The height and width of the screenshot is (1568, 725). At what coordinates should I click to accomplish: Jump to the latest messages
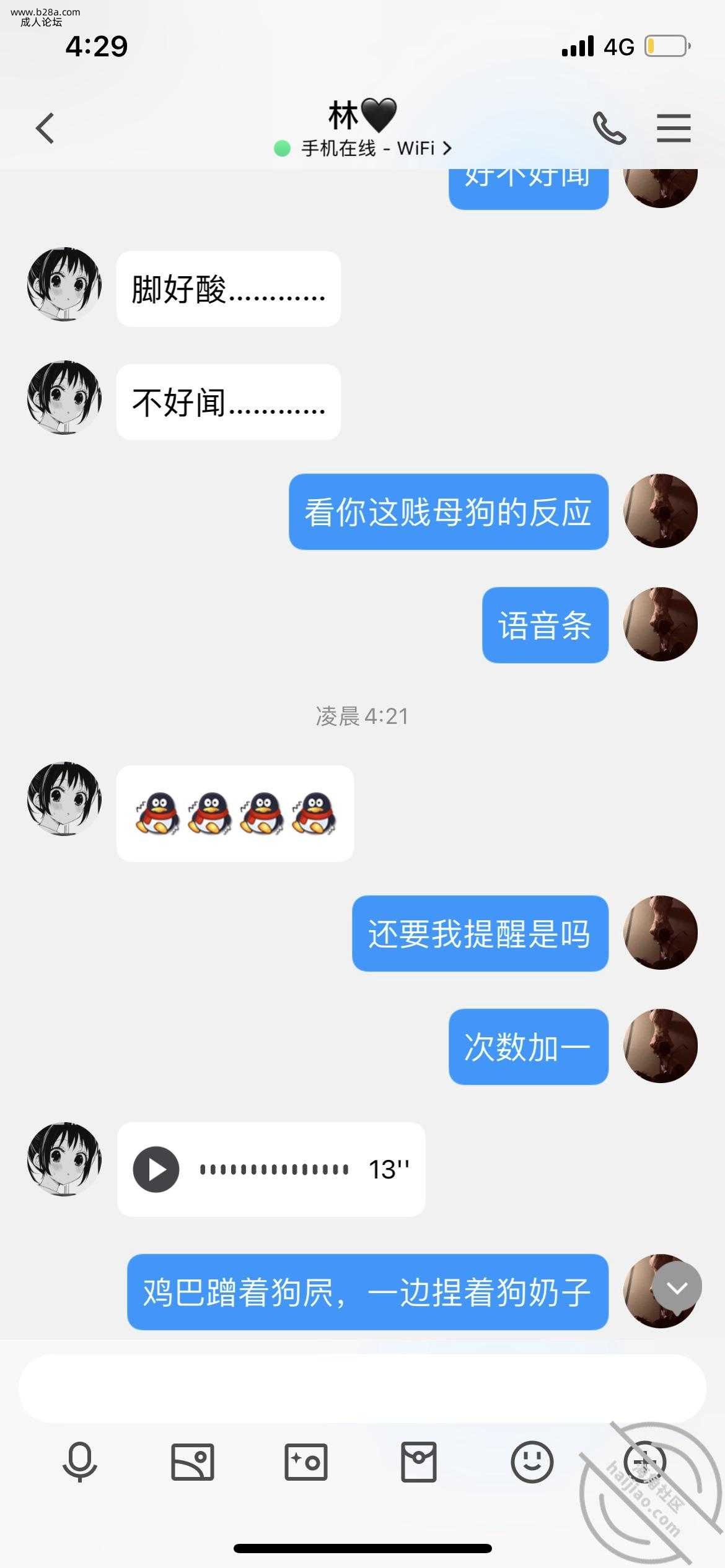point(677,1288)
